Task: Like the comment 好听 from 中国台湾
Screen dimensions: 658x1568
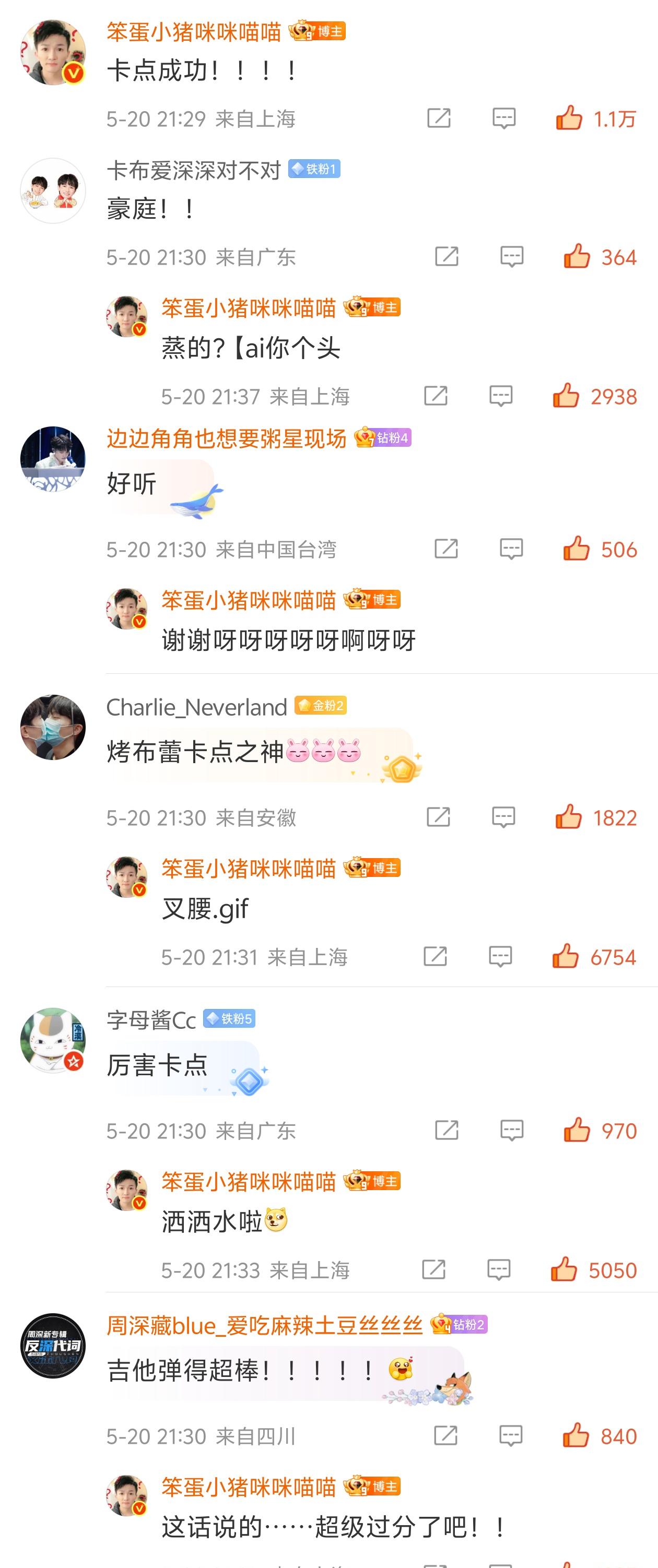Action: click(x=577, y=549)
